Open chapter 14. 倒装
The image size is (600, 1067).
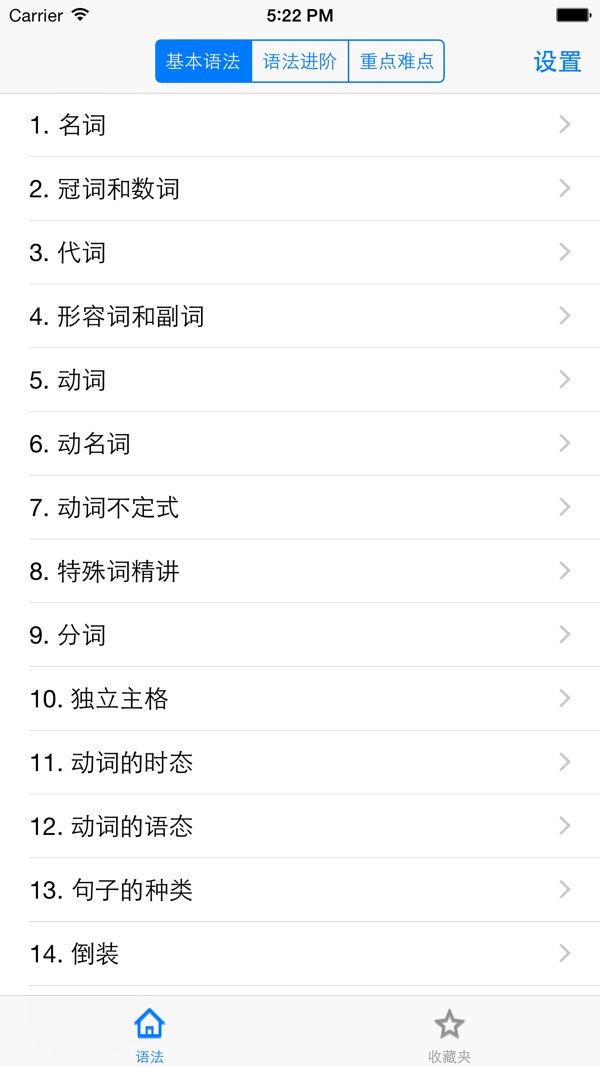[x=300, y=954]
